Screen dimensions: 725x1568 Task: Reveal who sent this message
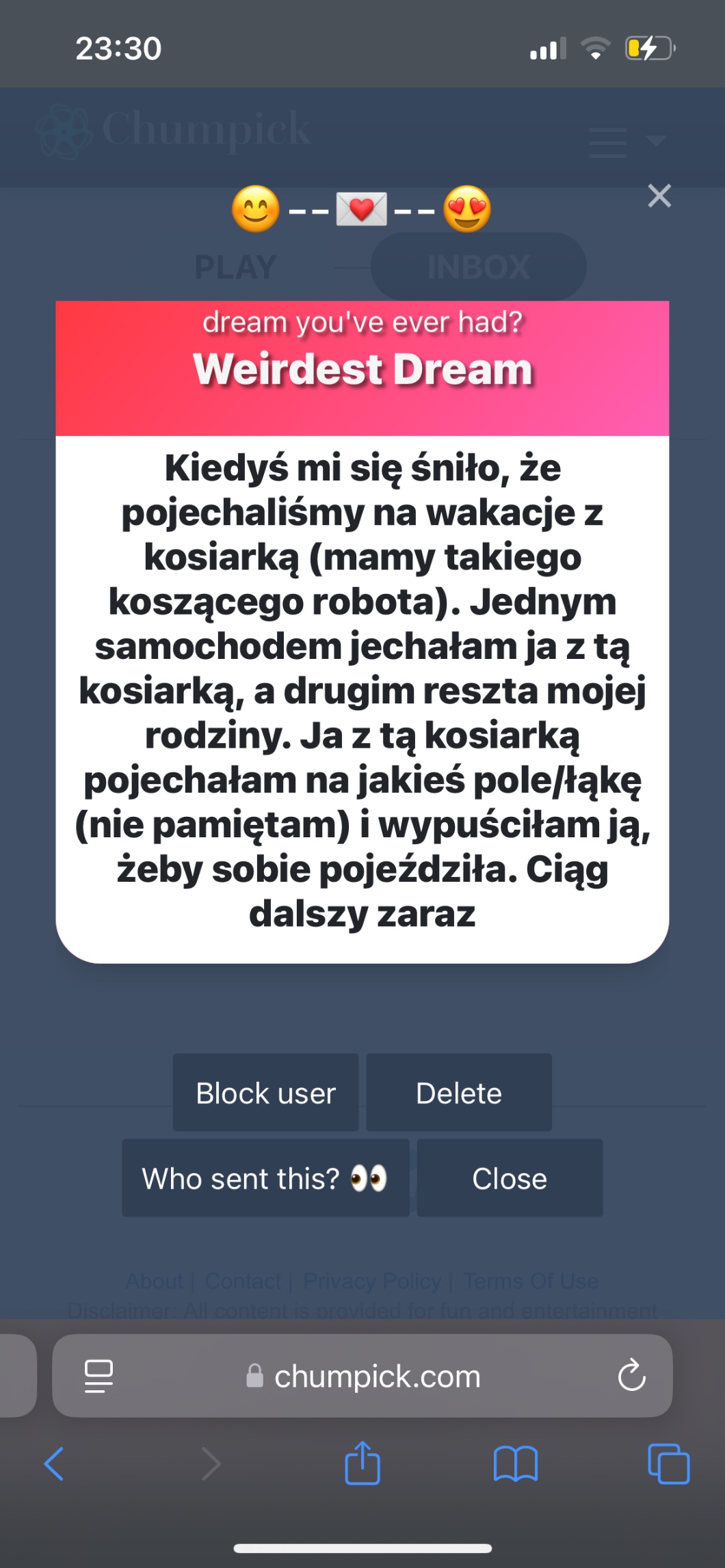pos(265,1178)
